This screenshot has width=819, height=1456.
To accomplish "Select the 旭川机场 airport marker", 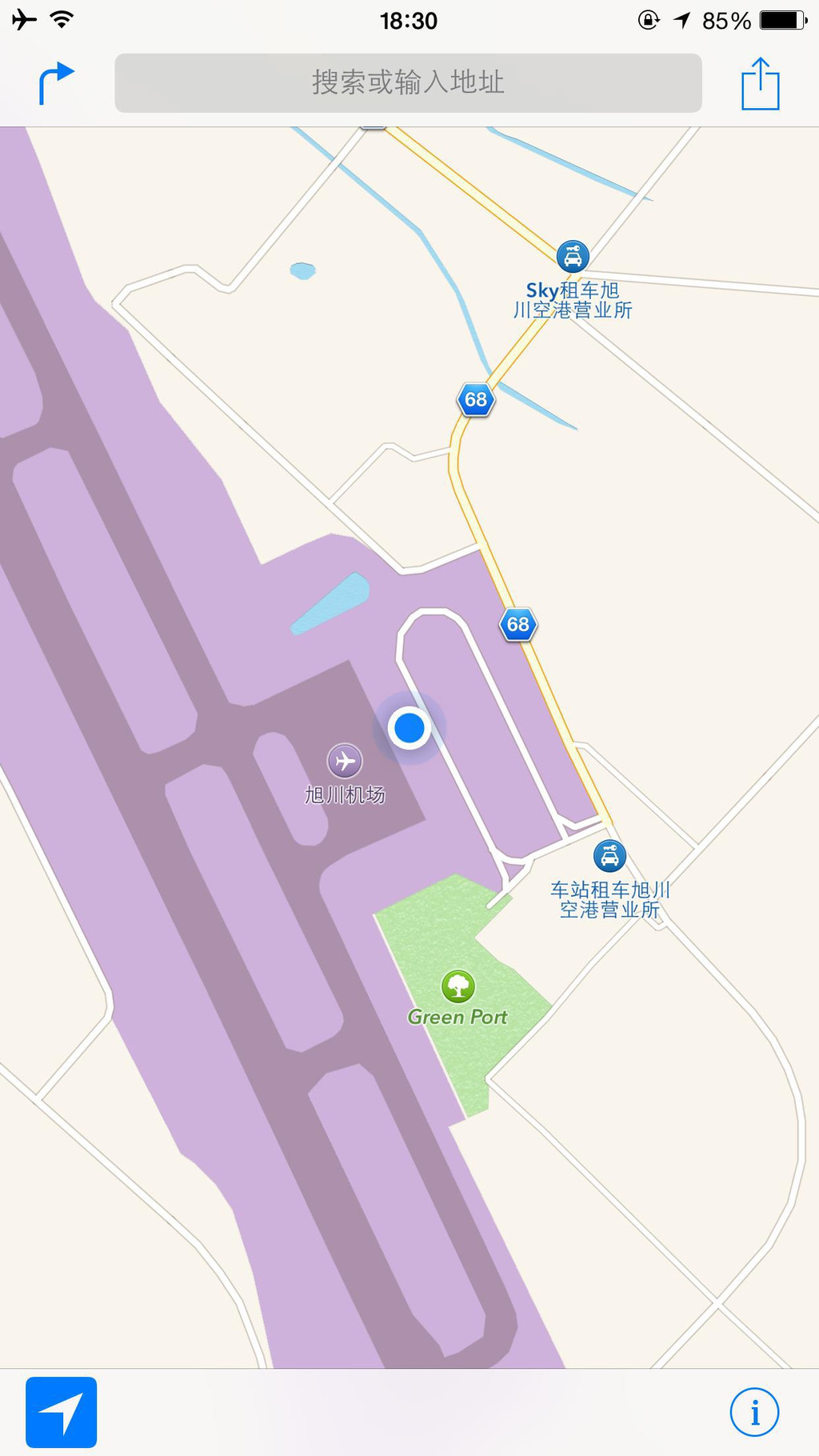I will coord(345,761).
